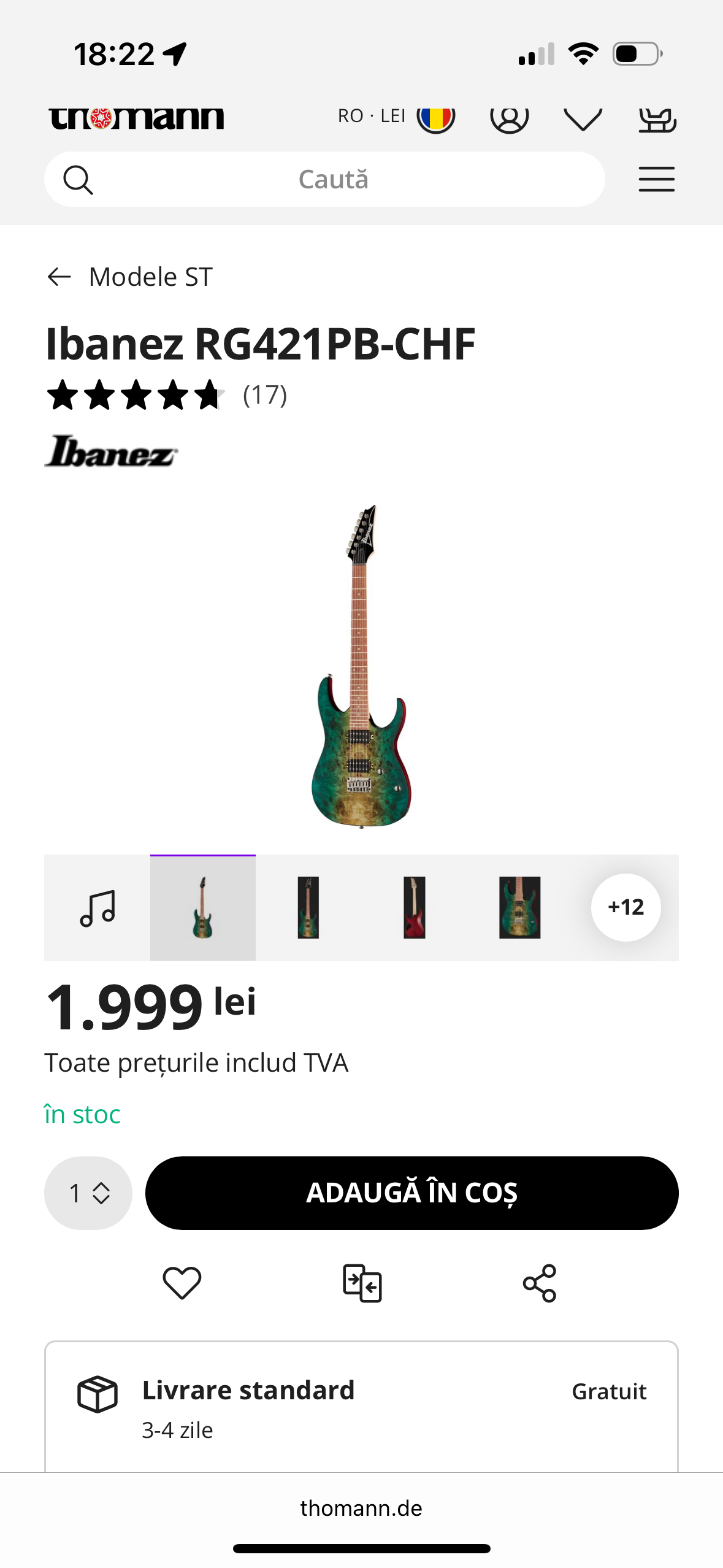
Task: Open the Caută search field
Action: [333, 180]
